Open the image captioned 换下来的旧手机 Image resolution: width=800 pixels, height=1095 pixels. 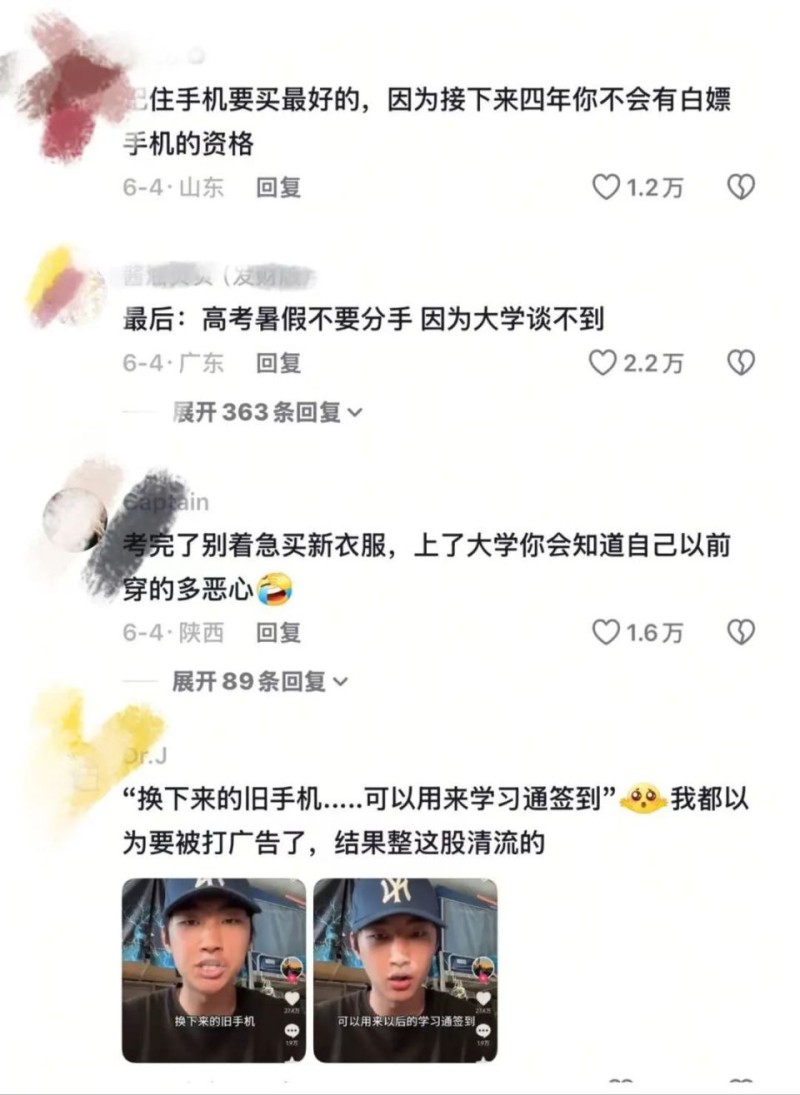[x=214, y=969]
